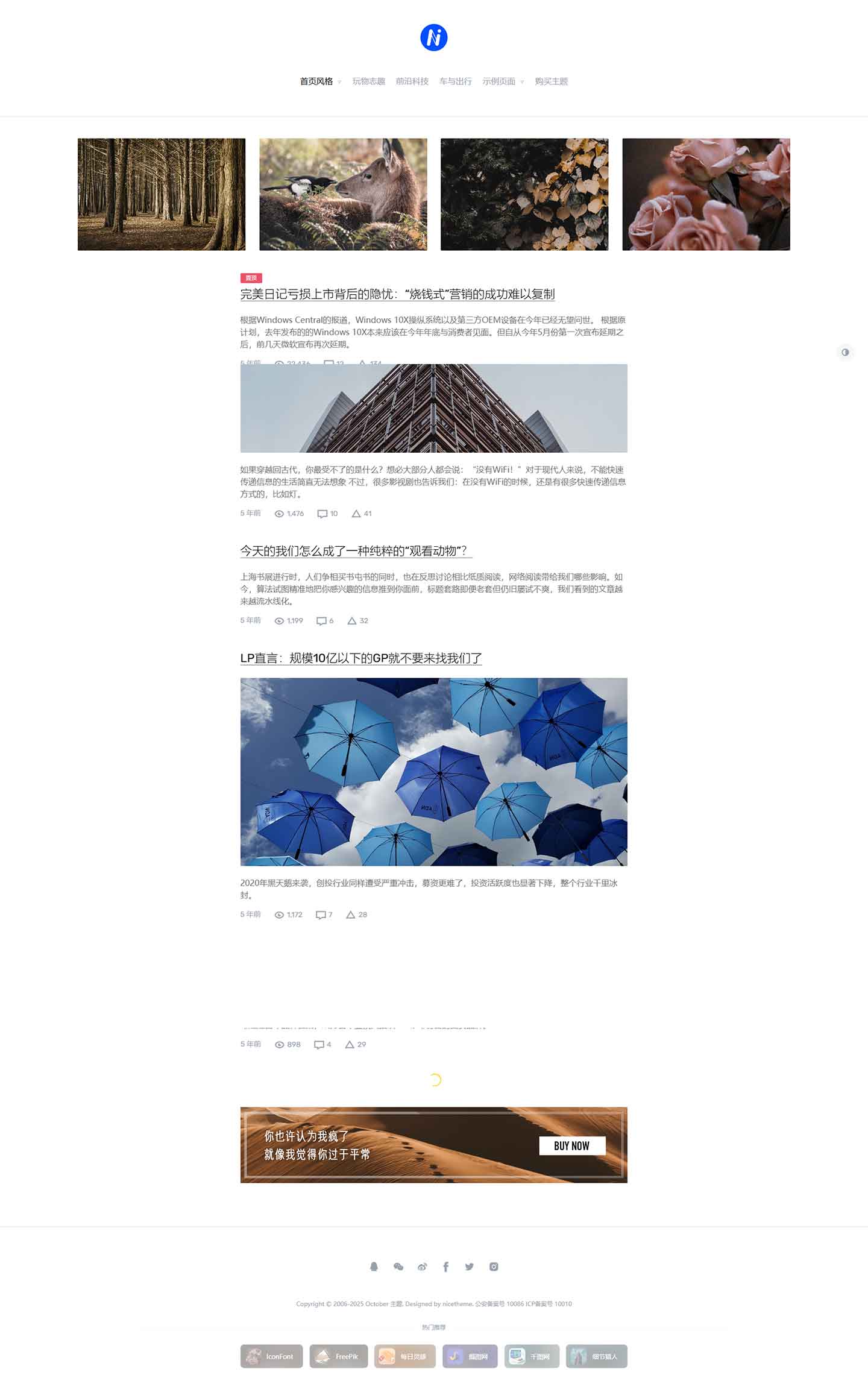This screenshot has height=1392, width=868.
Task: Open the 今天的我们怎么成了观看动物 article
Action: (354, 551)
